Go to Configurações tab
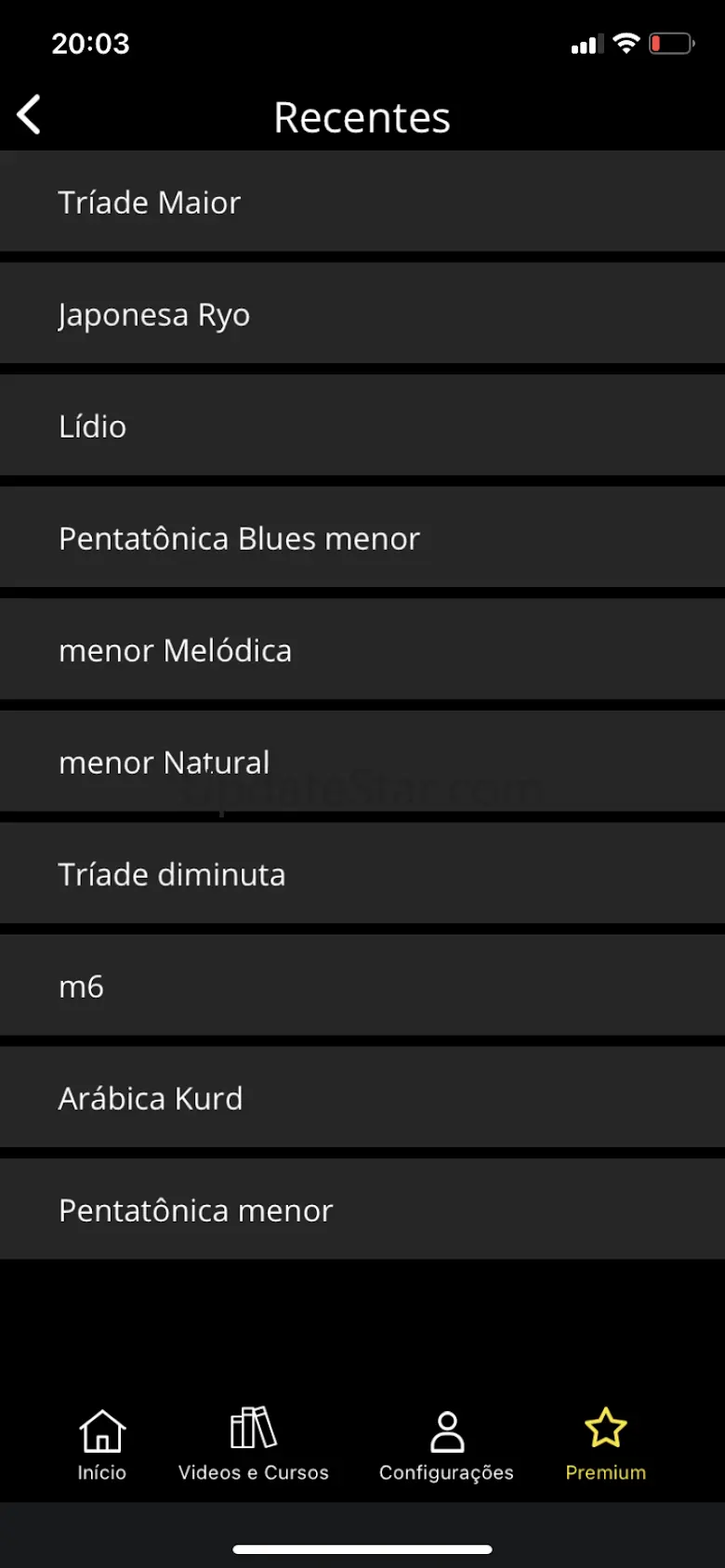Screen dimensions: 725x1568 click(x=446, y=1444)
